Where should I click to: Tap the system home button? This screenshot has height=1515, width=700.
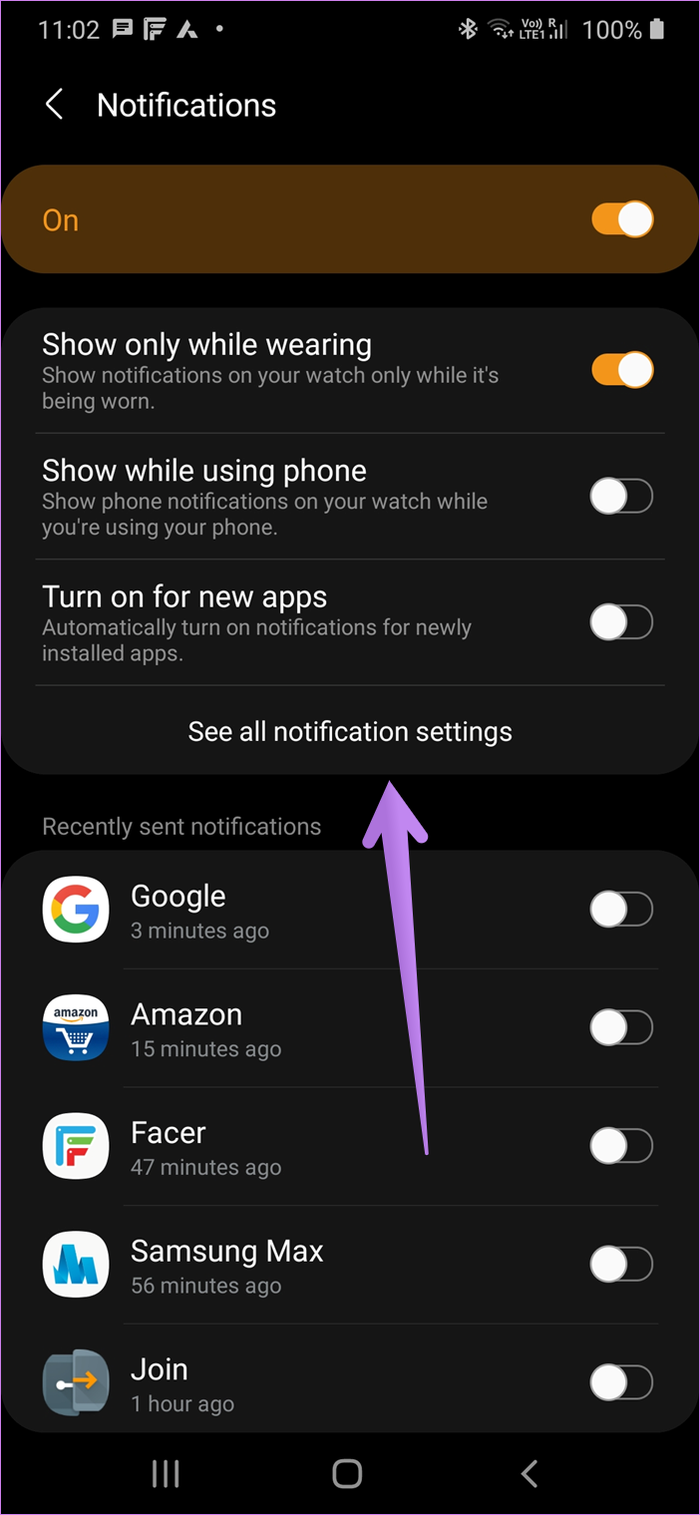pyautogui.click(x=347, y=1473)
